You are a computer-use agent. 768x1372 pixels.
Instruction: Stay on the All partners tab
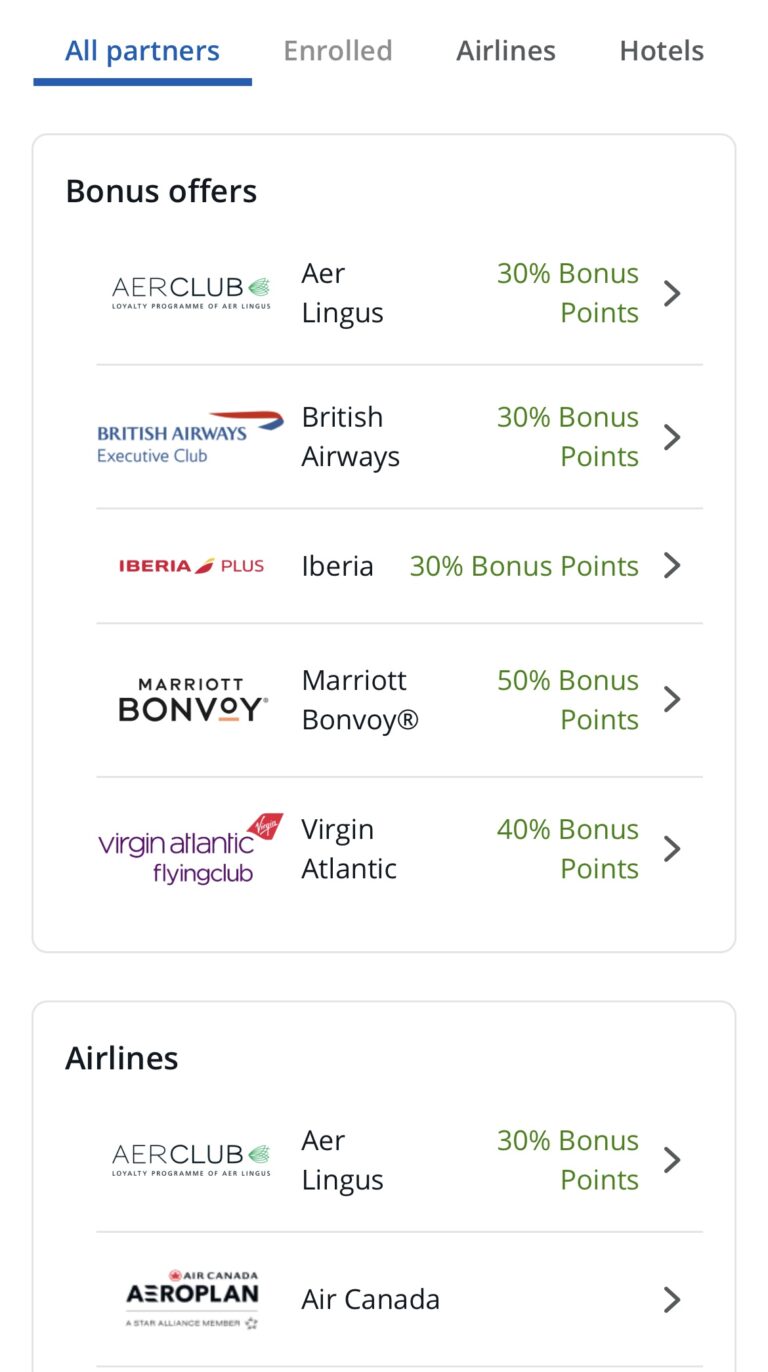(142, 49)
